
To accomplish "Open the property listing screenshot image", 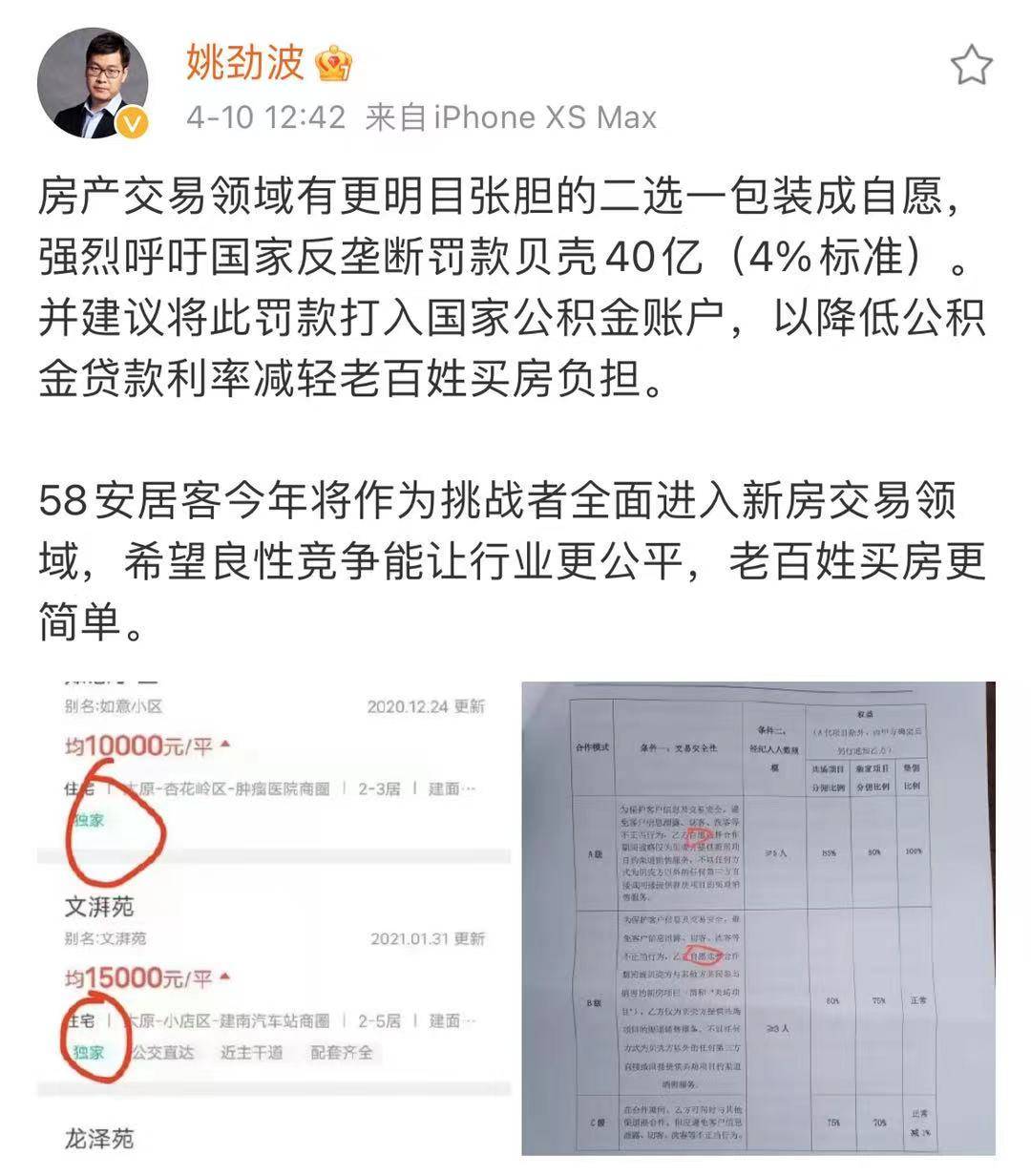I will coord(275,916).
